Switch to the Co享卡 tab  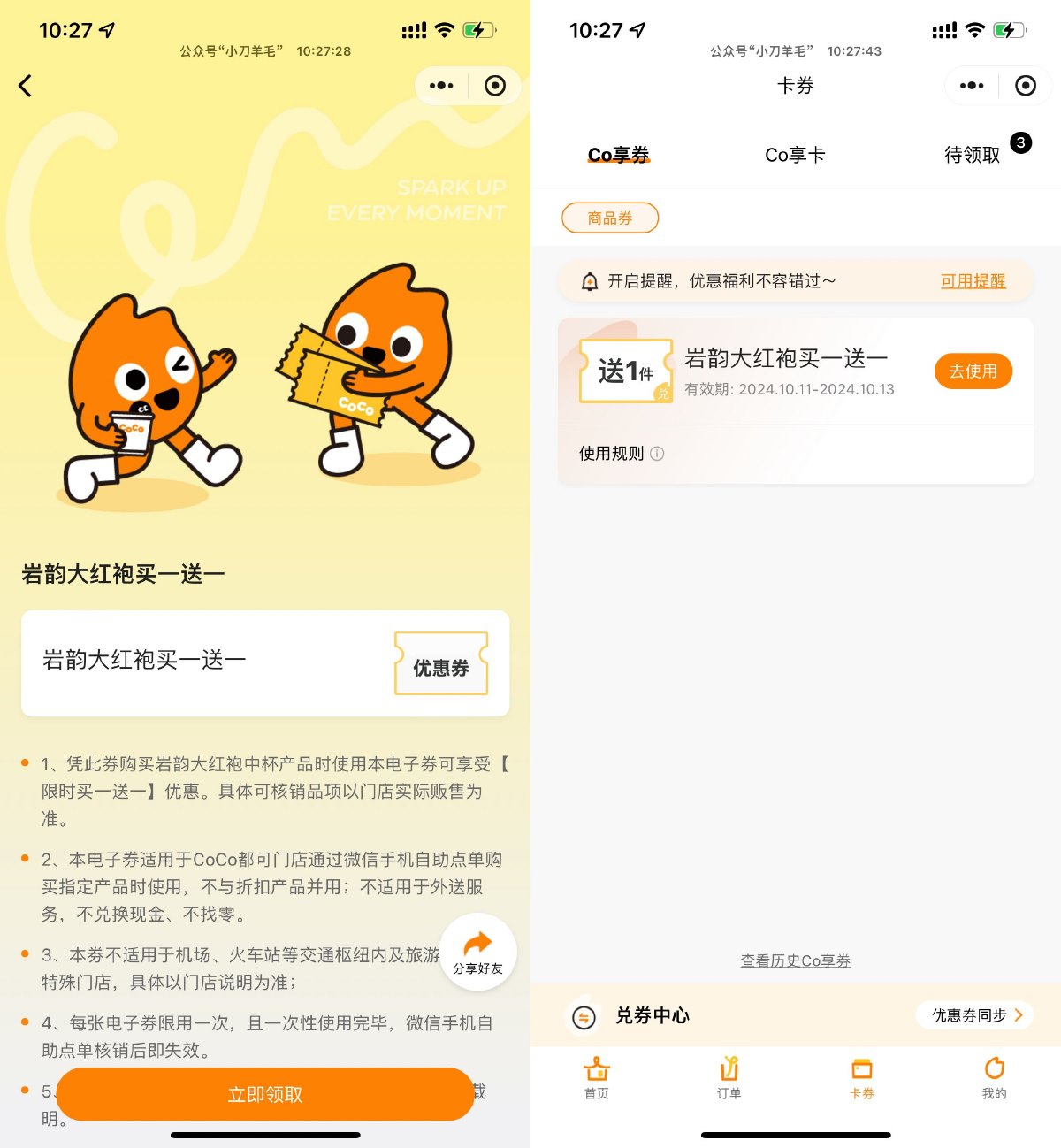tap(795, 155)
